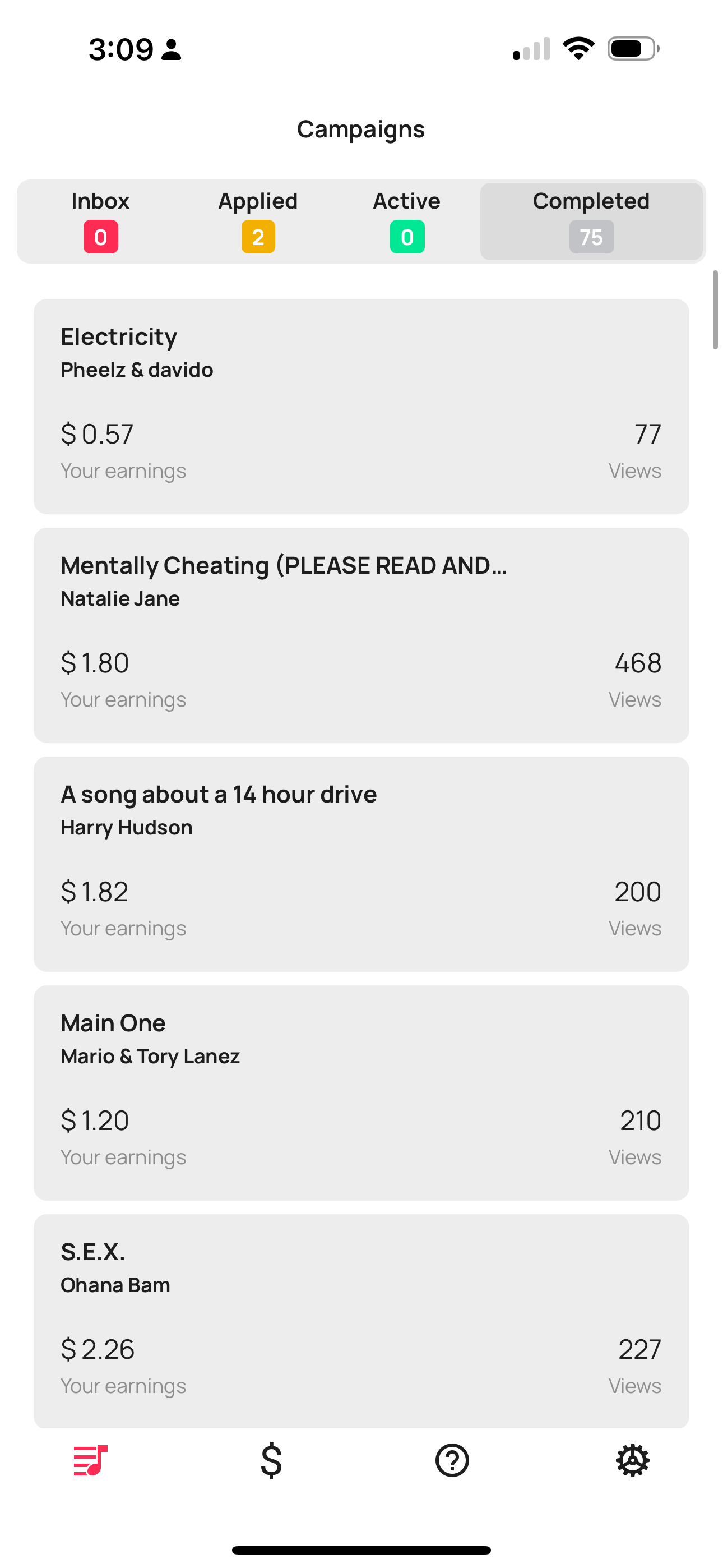Image resolution: width=723 pixels, height=1568 pixels.
Task: Switch to the Applied tab
Action: tap(258, 221)
